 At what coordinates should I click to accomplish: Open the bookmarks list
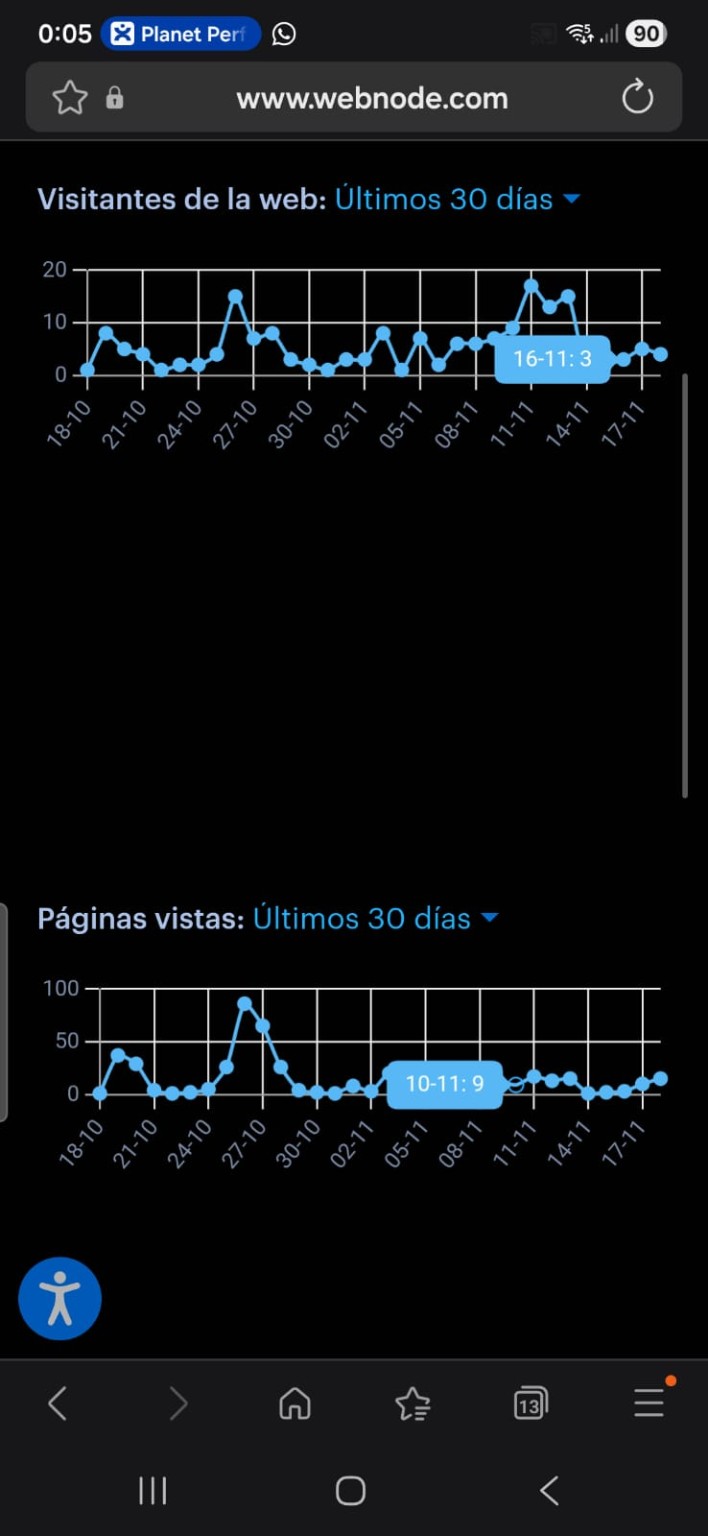tap(412, 1404)
